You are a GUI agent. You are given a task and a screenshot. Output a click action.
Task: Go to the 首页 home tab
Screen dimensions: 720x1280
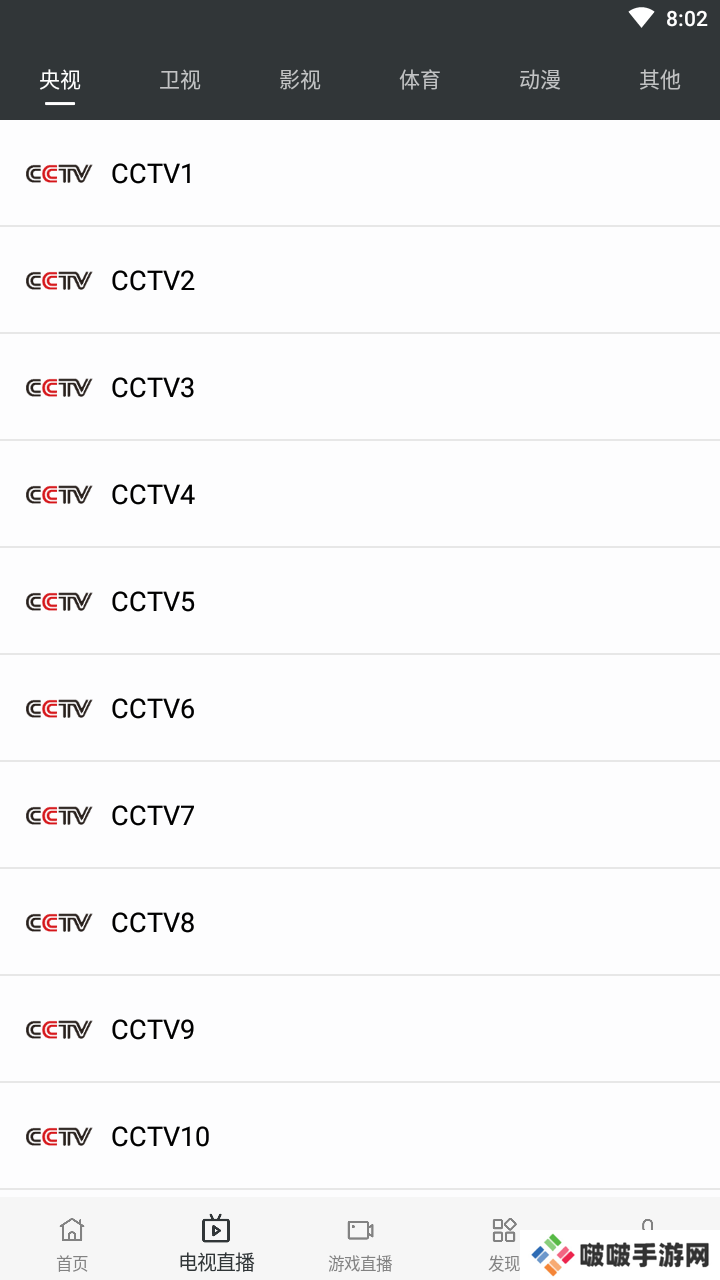[72, 1244]
